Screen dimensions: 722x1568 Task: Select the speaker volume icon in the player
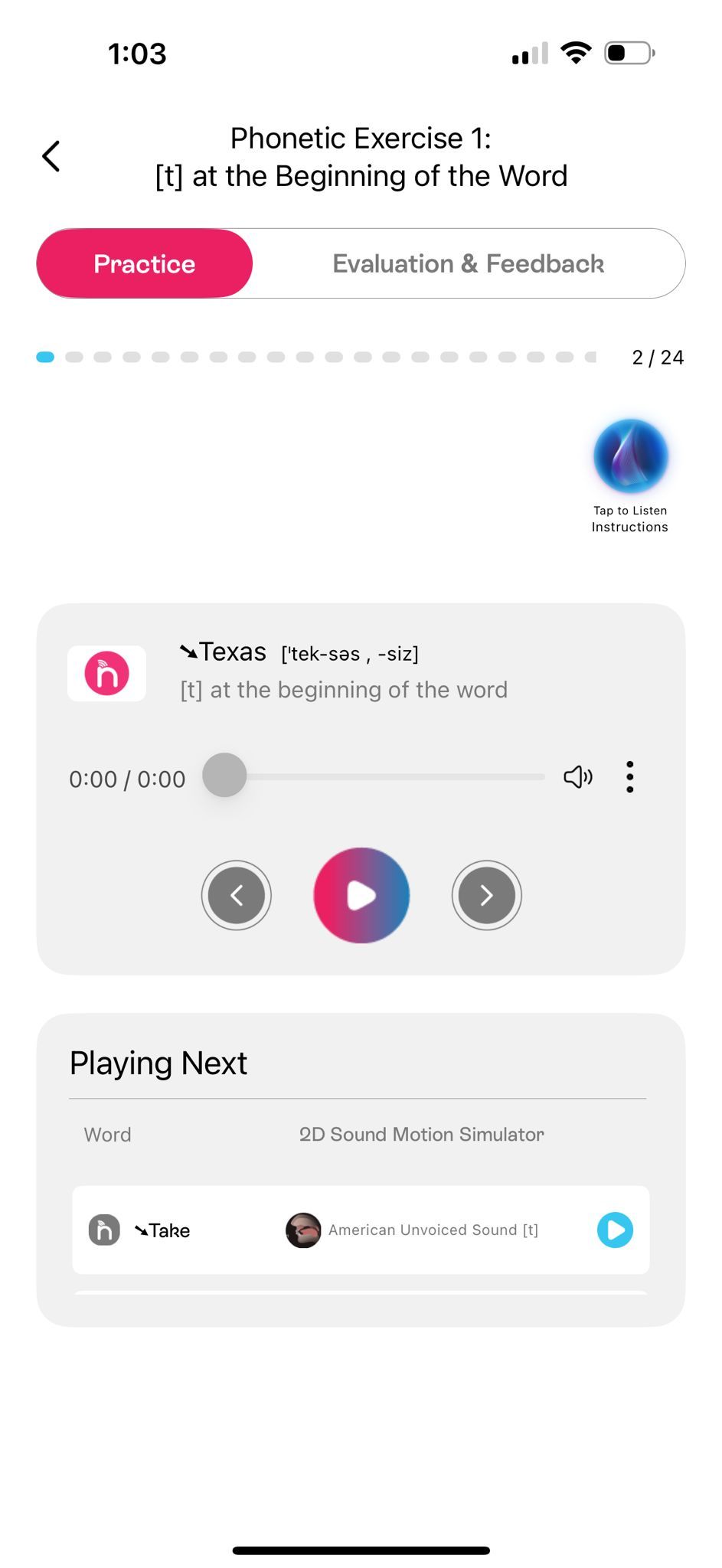click(x=577, y=776)
